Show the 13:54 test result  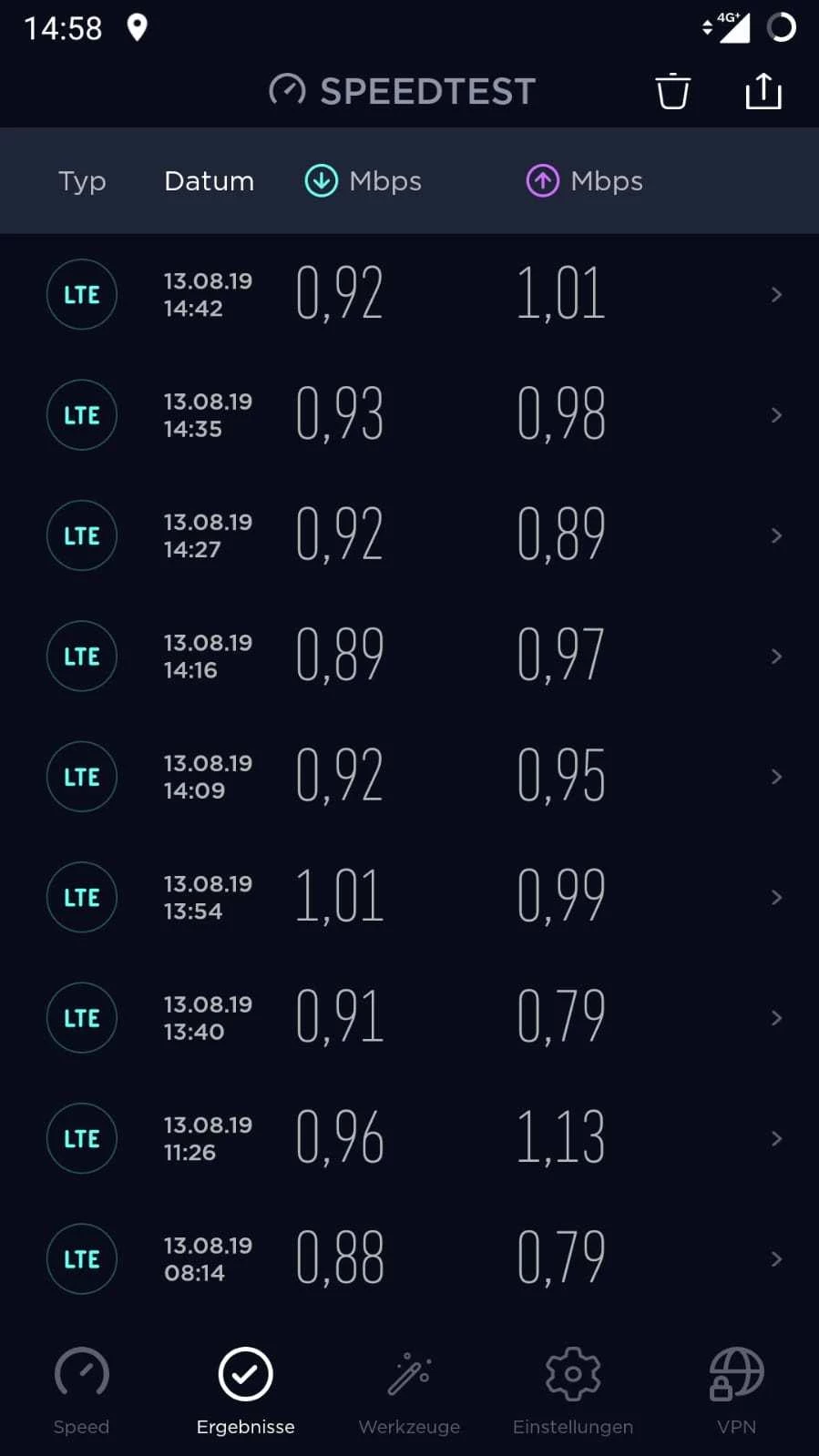(x=410, y=897)
